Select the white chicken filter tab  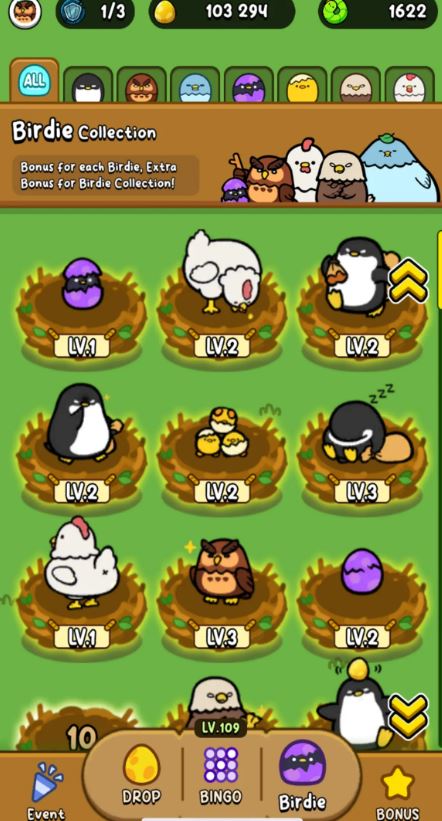(410, 85)
